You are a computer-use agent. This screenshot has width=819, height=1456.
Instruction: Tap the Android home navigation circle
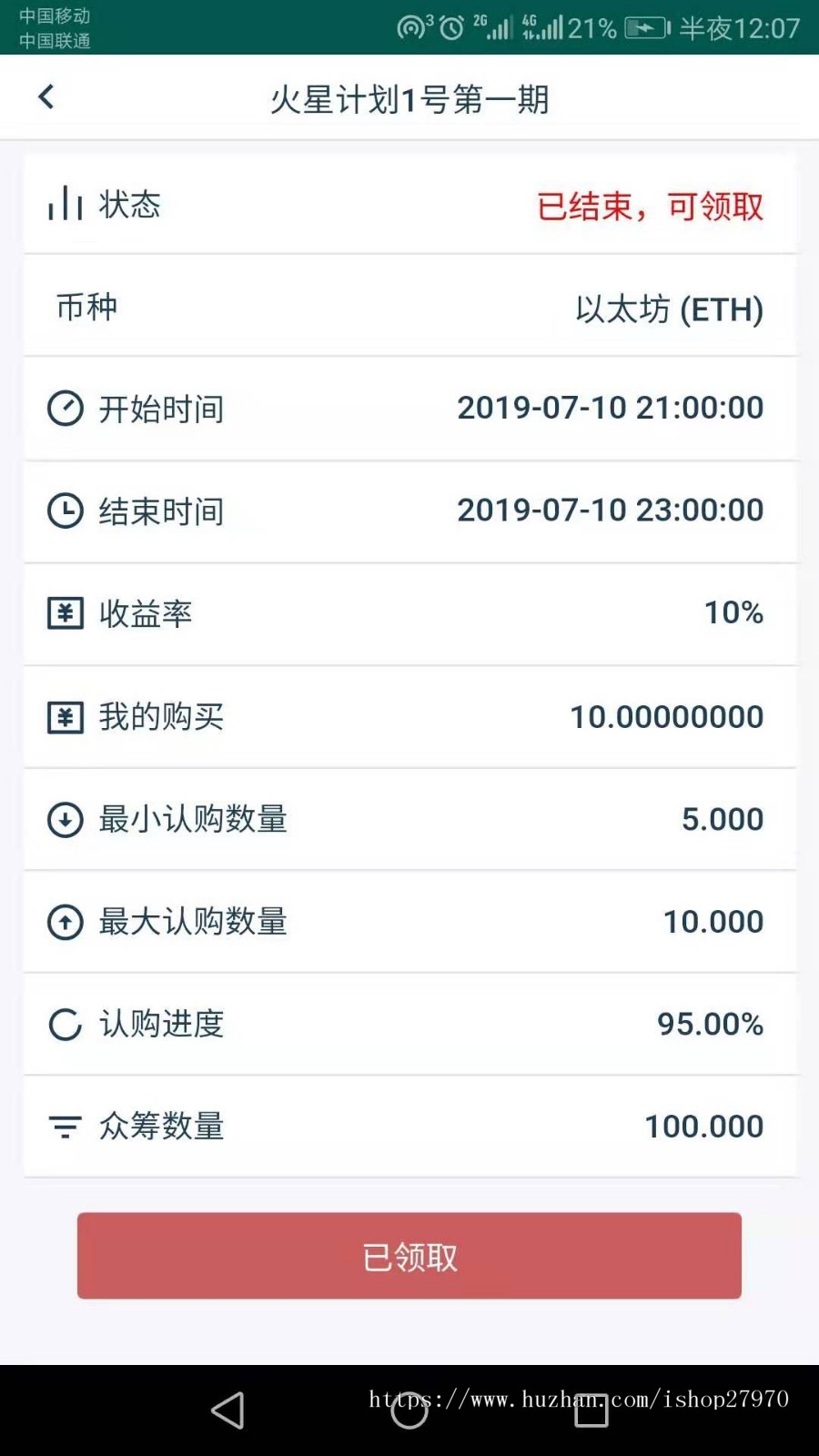point(409,1410)
